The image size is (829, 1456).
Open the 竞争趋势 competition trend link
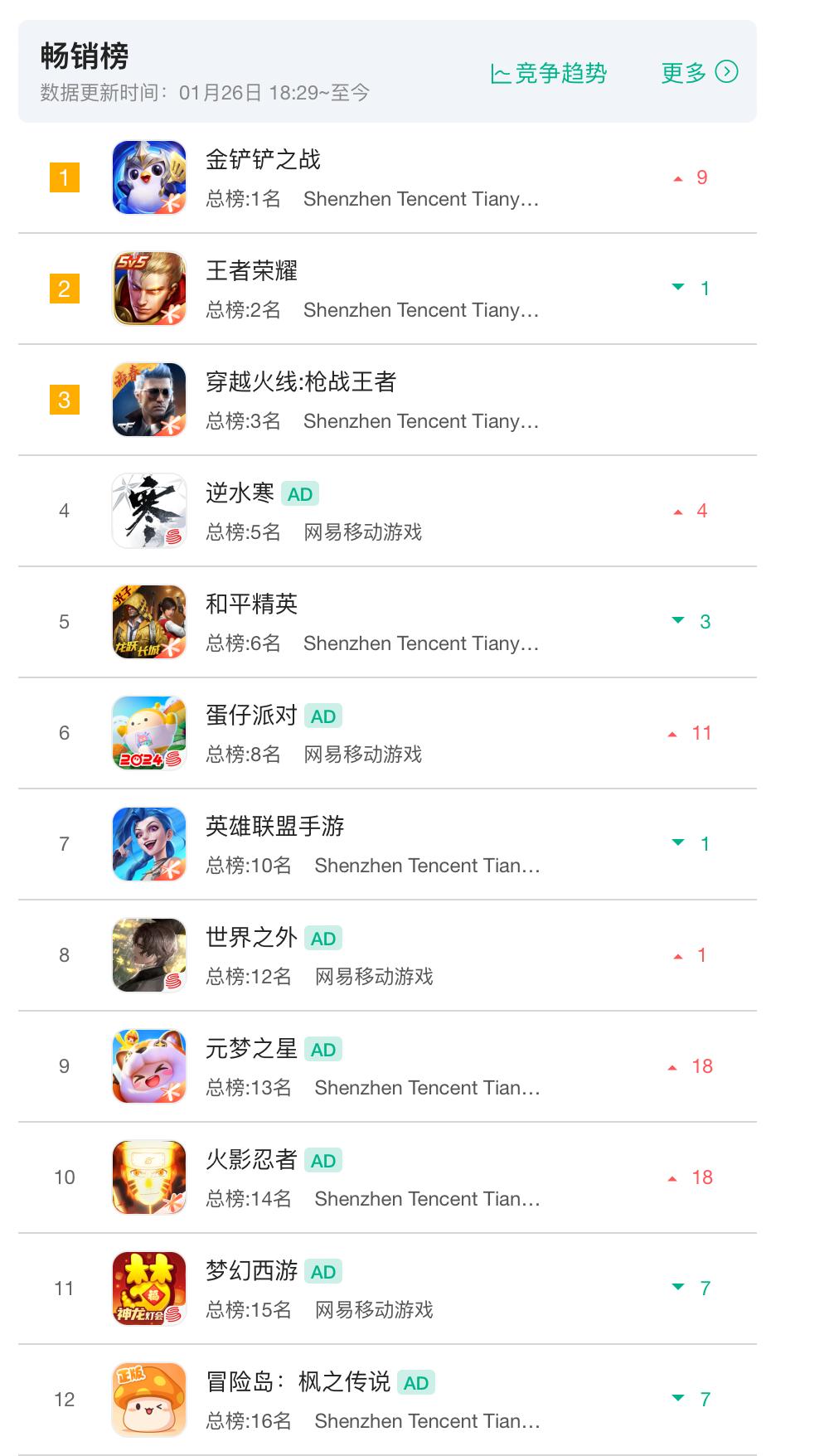[x=549, y=73]
